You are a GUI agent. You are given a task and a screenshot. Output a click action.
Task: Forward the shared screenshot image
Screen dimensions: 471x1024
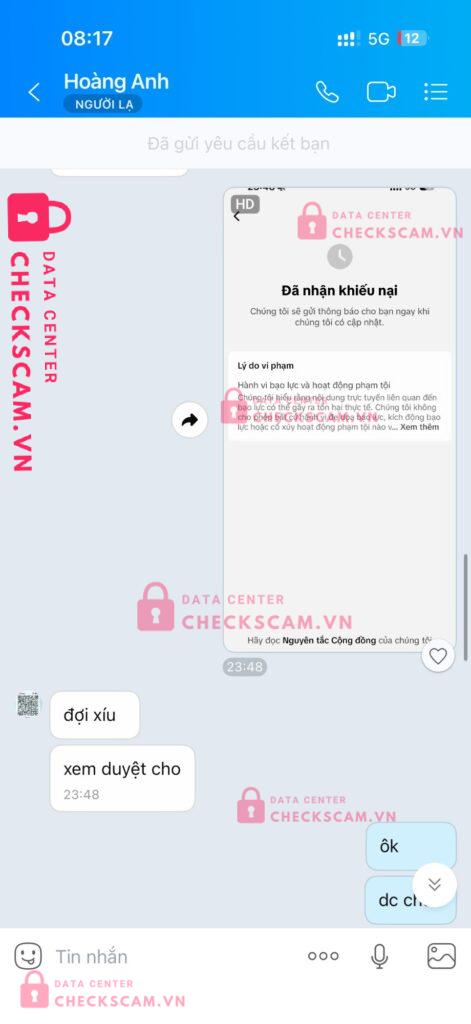coord(189,421)
